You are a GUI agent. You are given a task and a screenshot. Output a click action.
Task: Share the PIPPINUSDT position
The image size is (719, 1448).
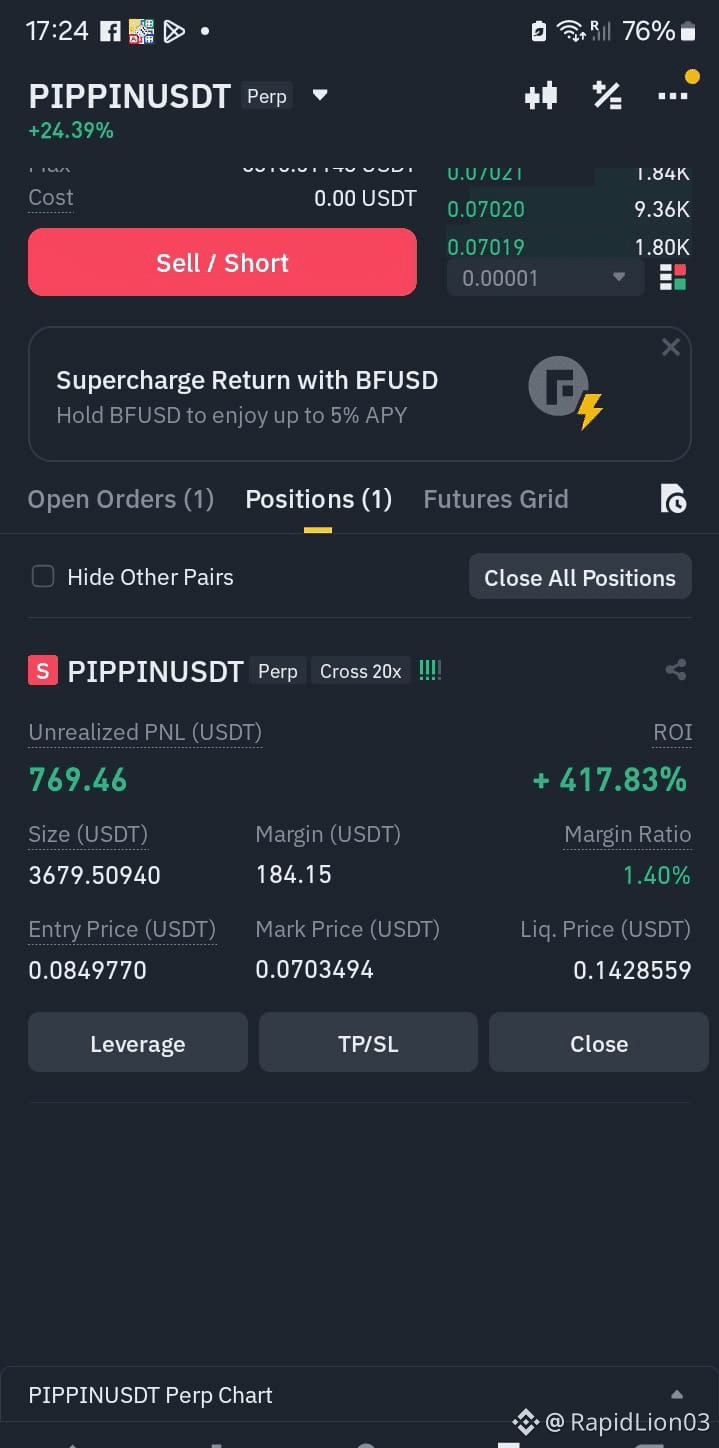[x=676, y=670]
